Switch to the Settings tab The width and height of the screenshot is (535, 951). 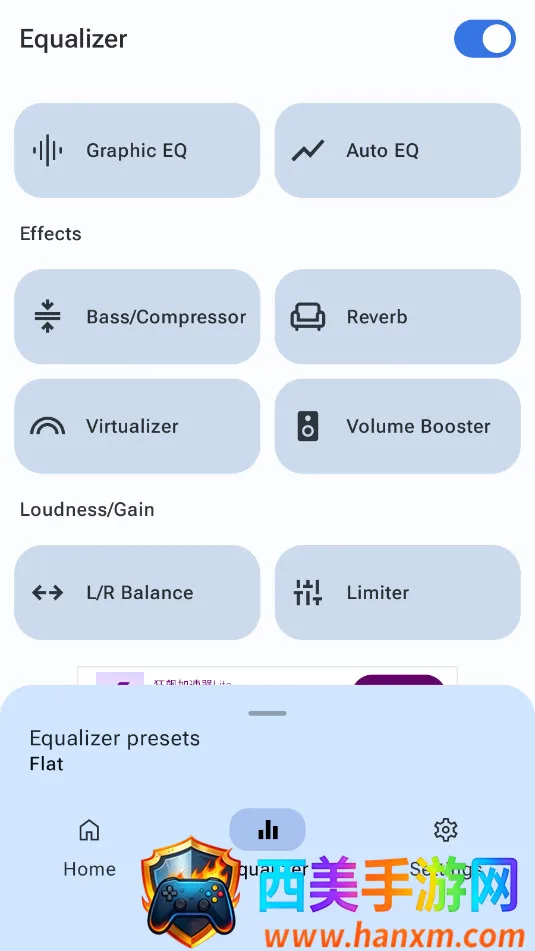click(x=446, y=848)
